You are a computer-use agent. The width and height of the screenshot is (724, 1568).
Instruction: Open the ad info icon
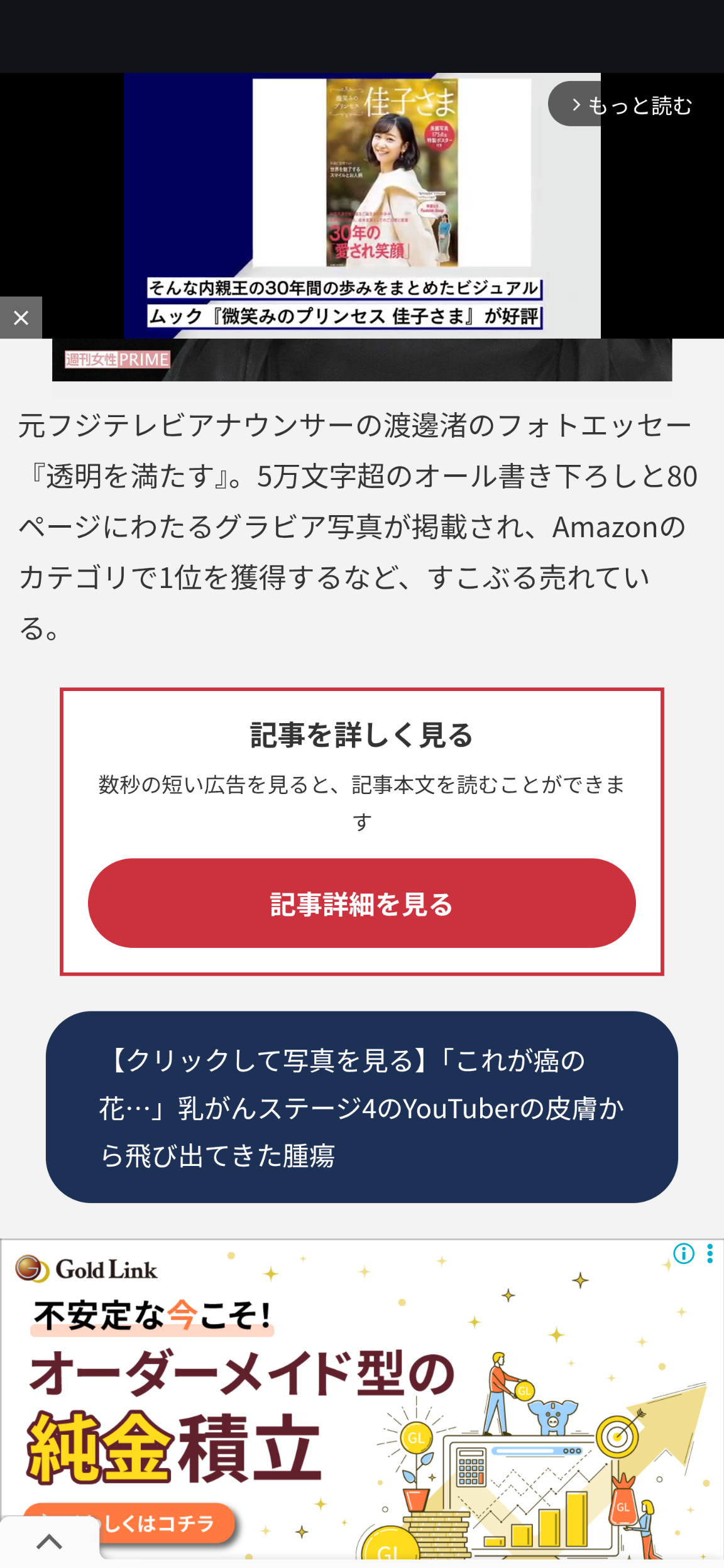point(683,1253)
